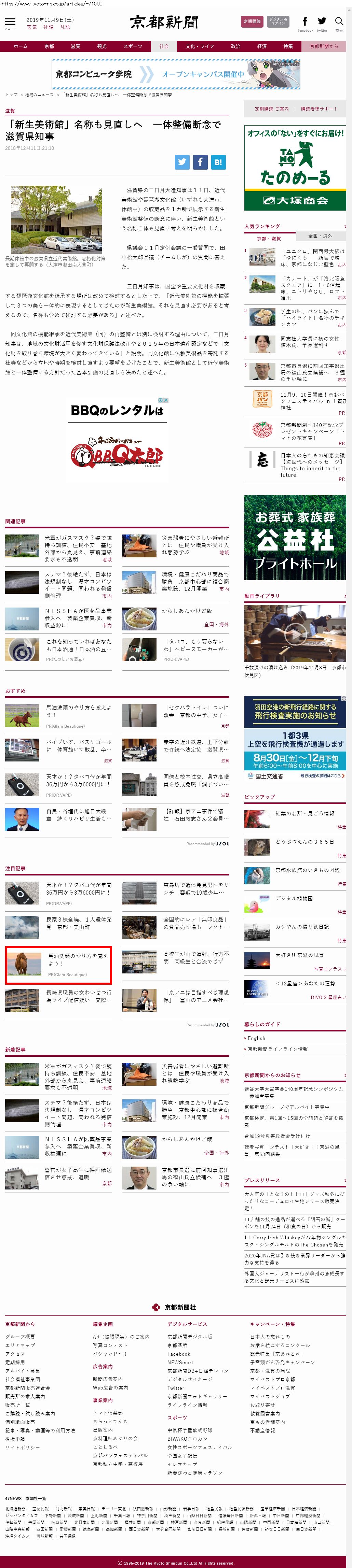Open the hamburger menu
Screen dimensions: 352x1568
pyautogui.click(x=10, y=22)
